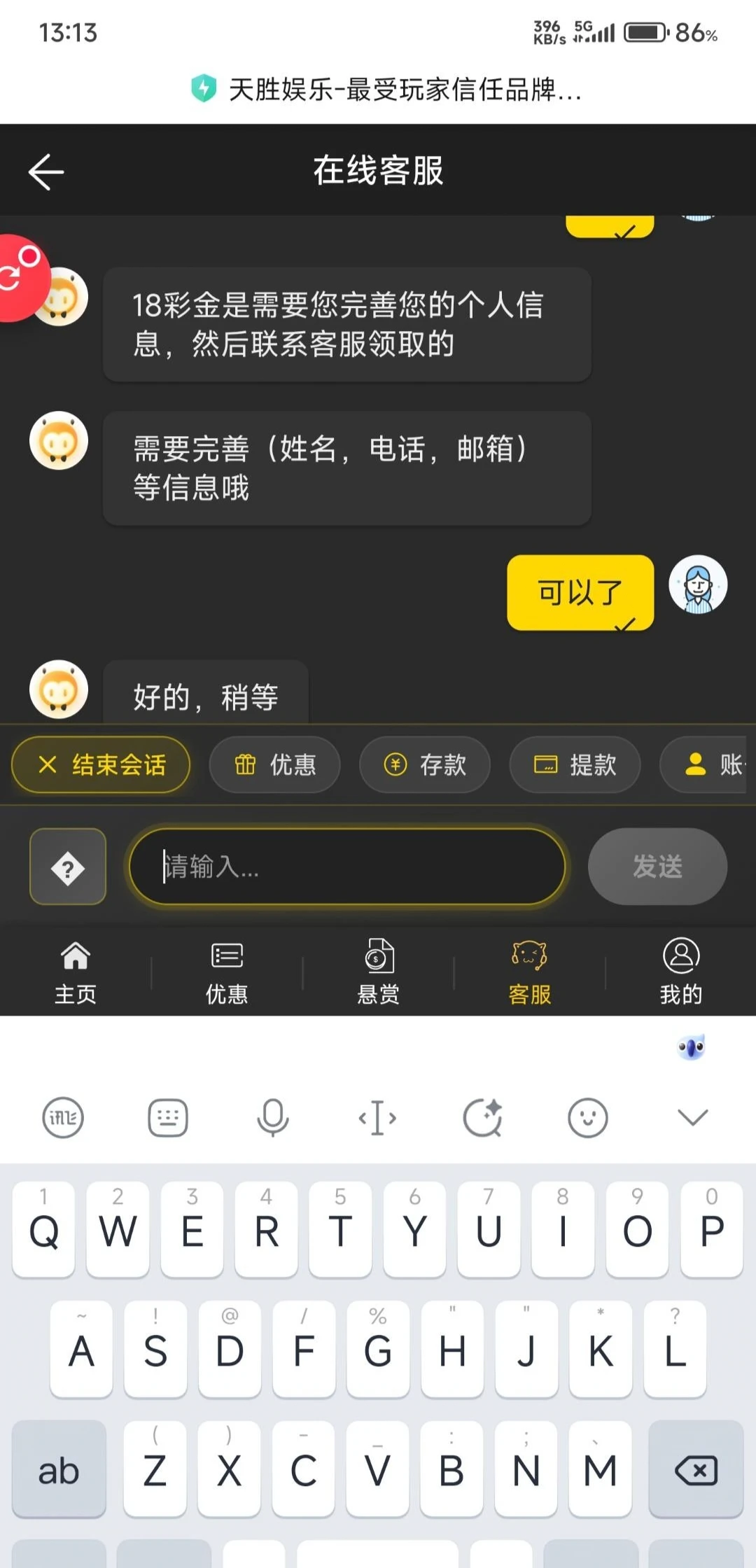Select the 提款 withdrawal chip
This screenshot has height=1568, width=756.
click(x=575, y=764)
